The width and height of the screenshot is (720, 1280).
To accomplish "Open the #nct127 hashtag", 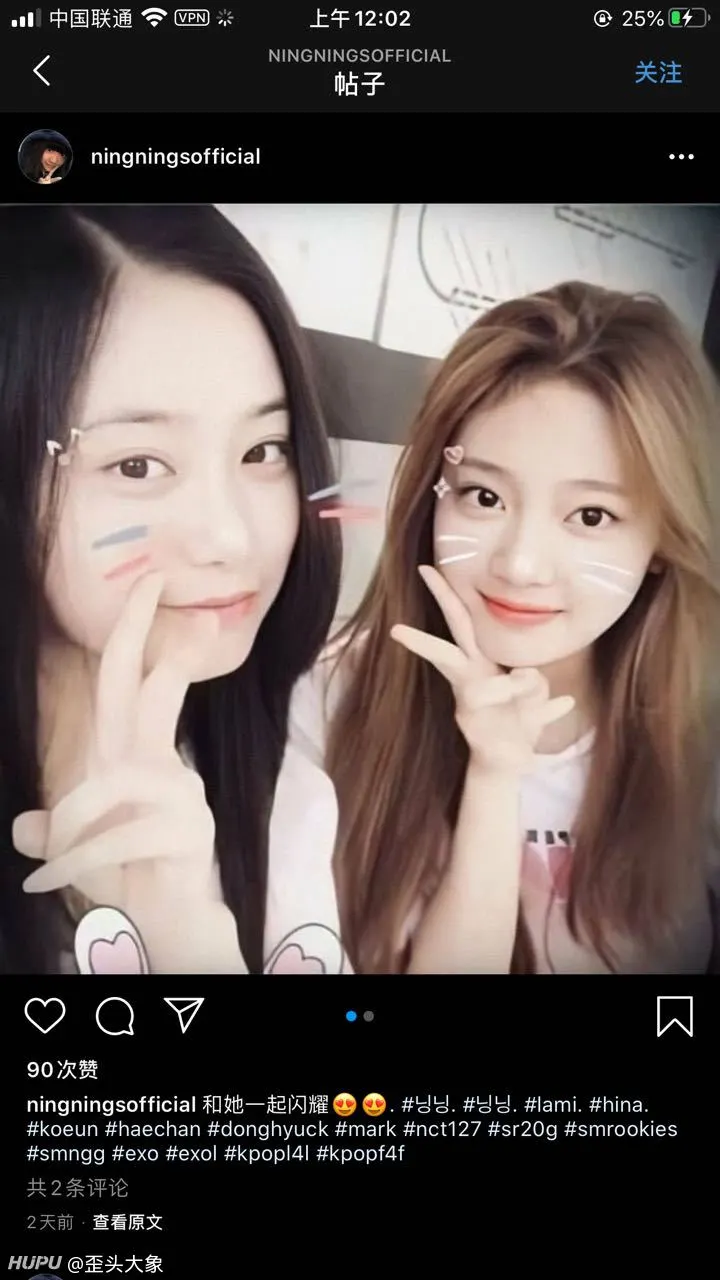I will [440, 1129].
